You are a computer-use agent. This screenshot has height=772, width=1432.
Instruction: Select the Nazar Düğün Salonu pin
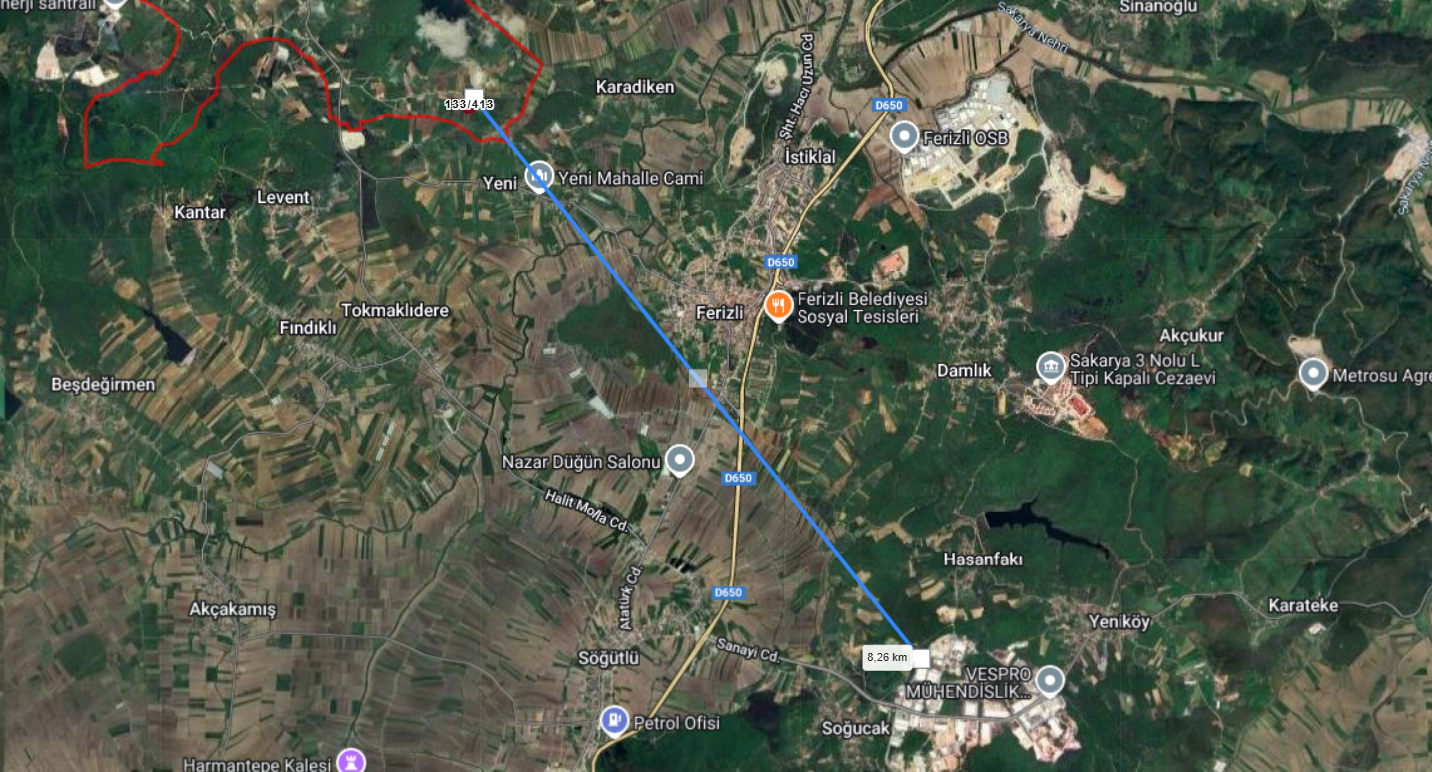[x=680, y=460]
